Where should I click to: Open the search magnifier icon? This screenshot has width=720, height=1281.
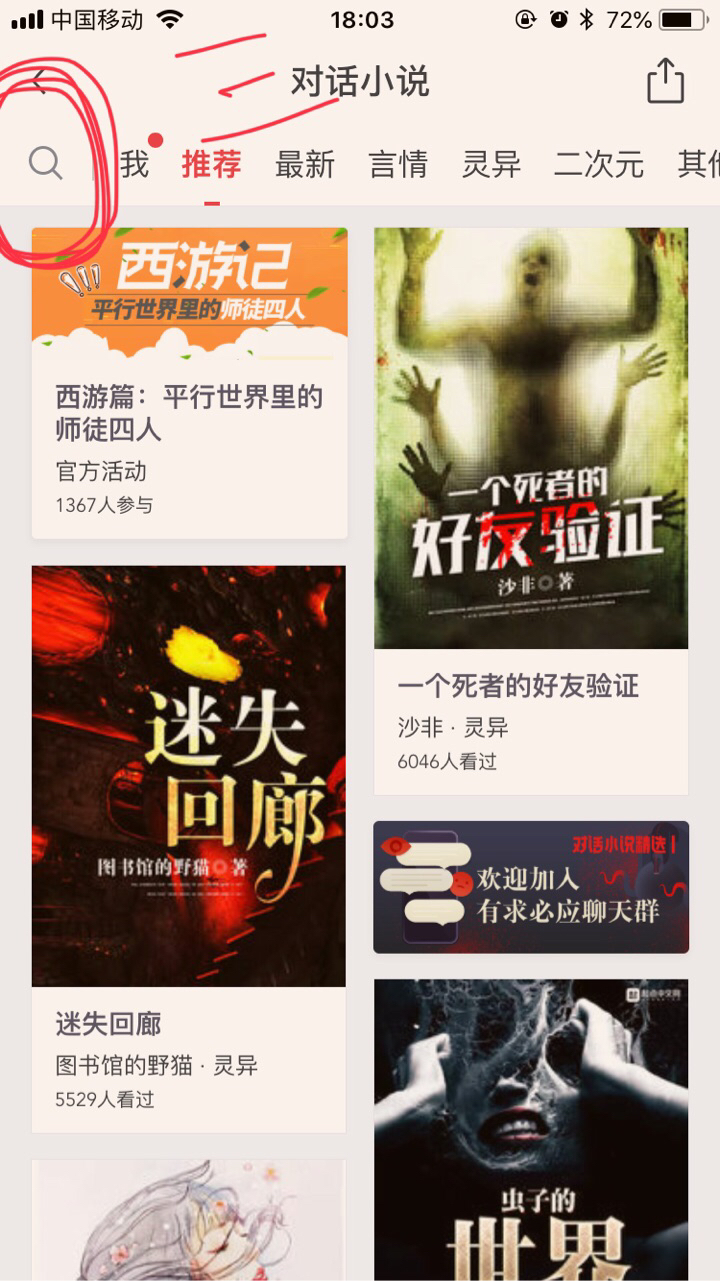click(45, 163)
